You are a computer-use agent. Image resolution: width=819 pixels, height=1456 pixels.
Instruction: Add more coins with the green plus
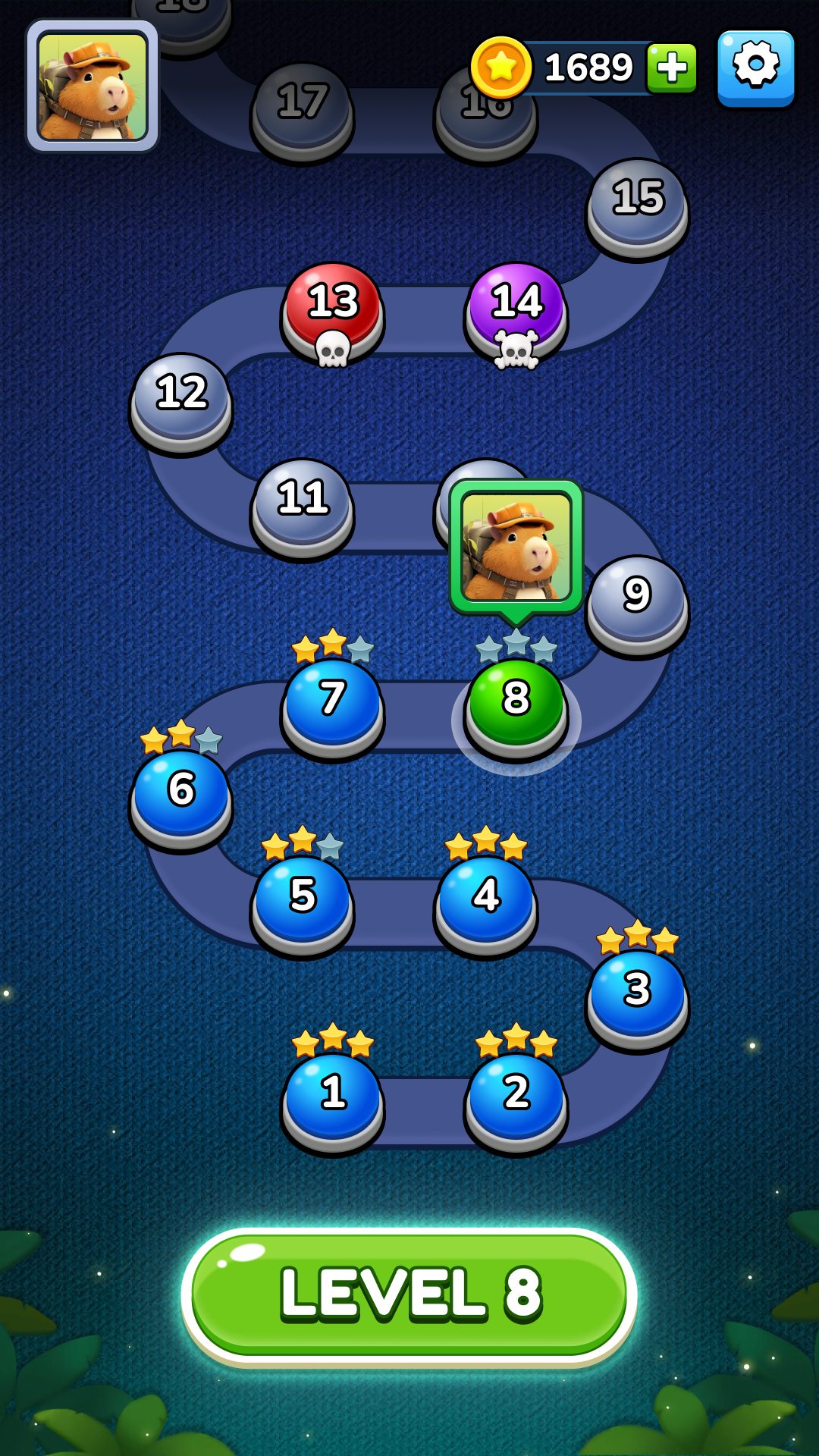(x=672, y=68)
